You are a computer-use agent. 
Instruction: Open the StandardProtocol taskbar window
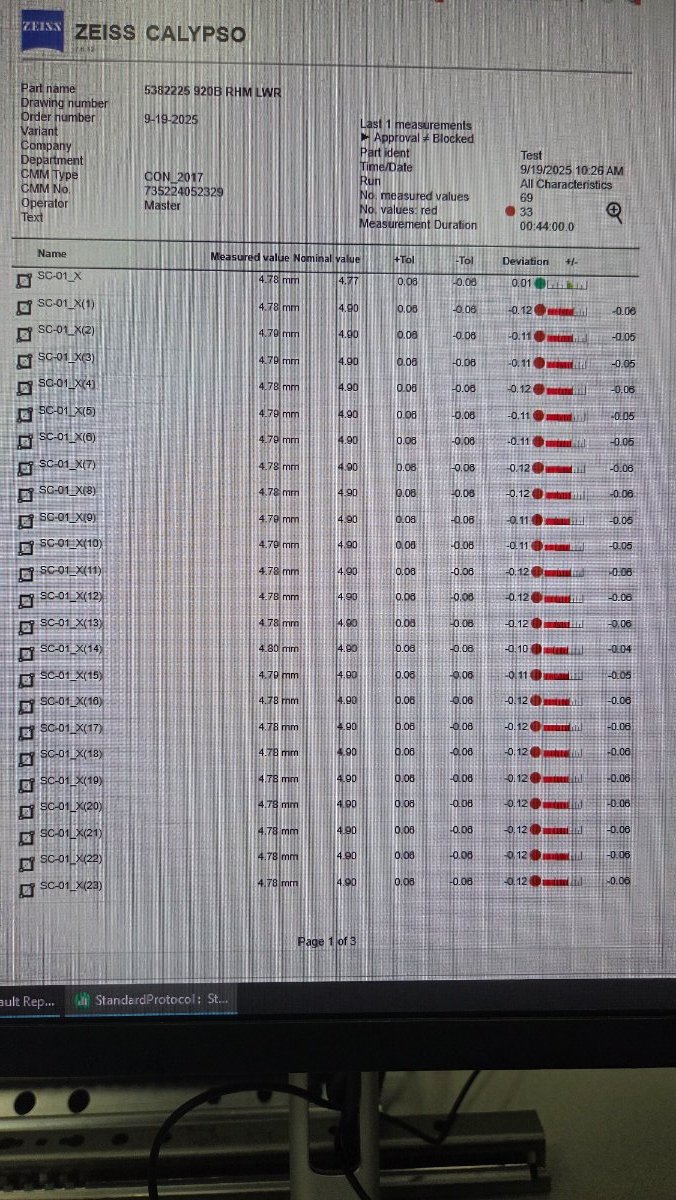[152, 999]
